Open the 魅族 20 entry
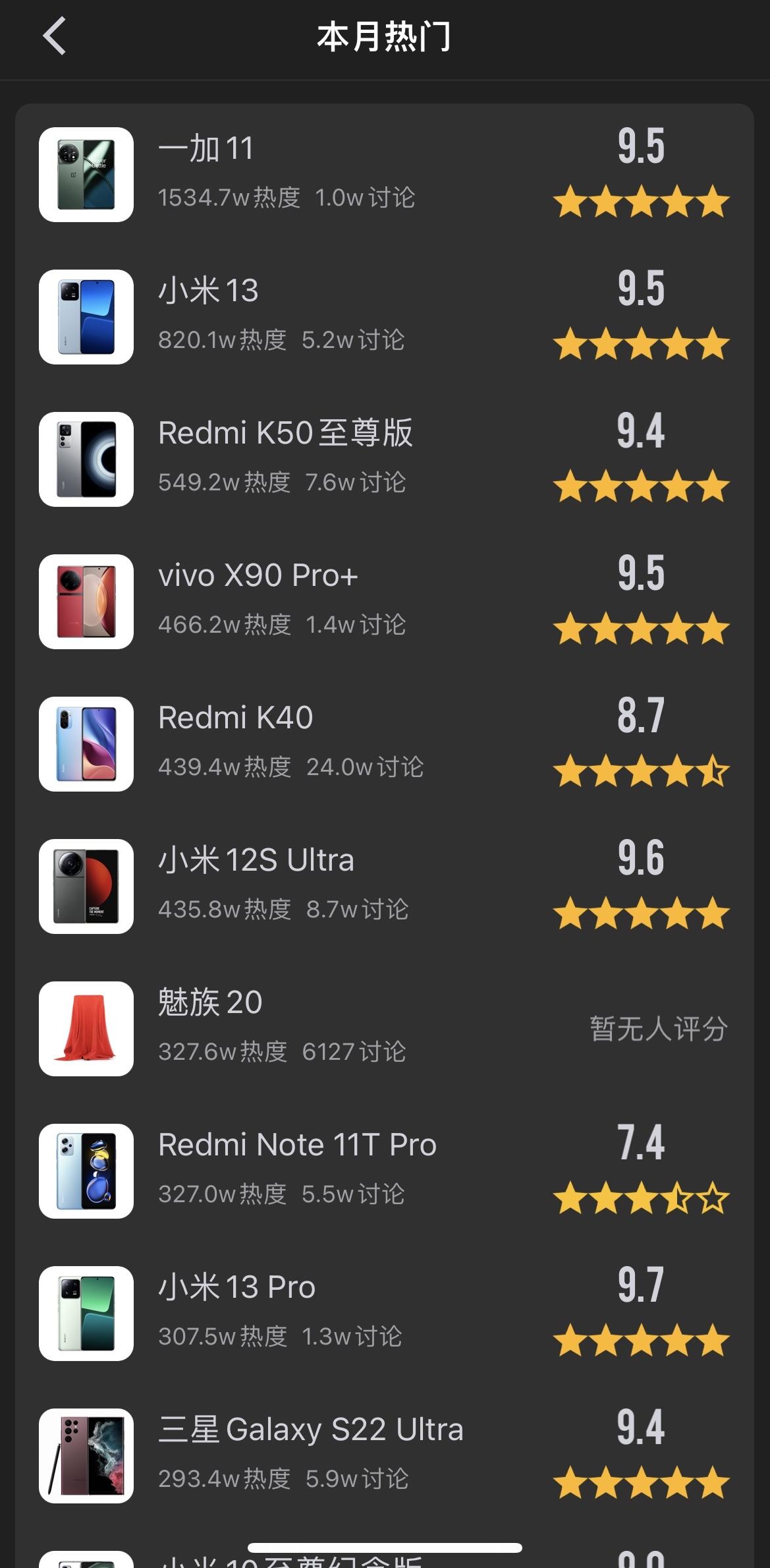This screenshot has width=770, height=1568. (210, 1003)
